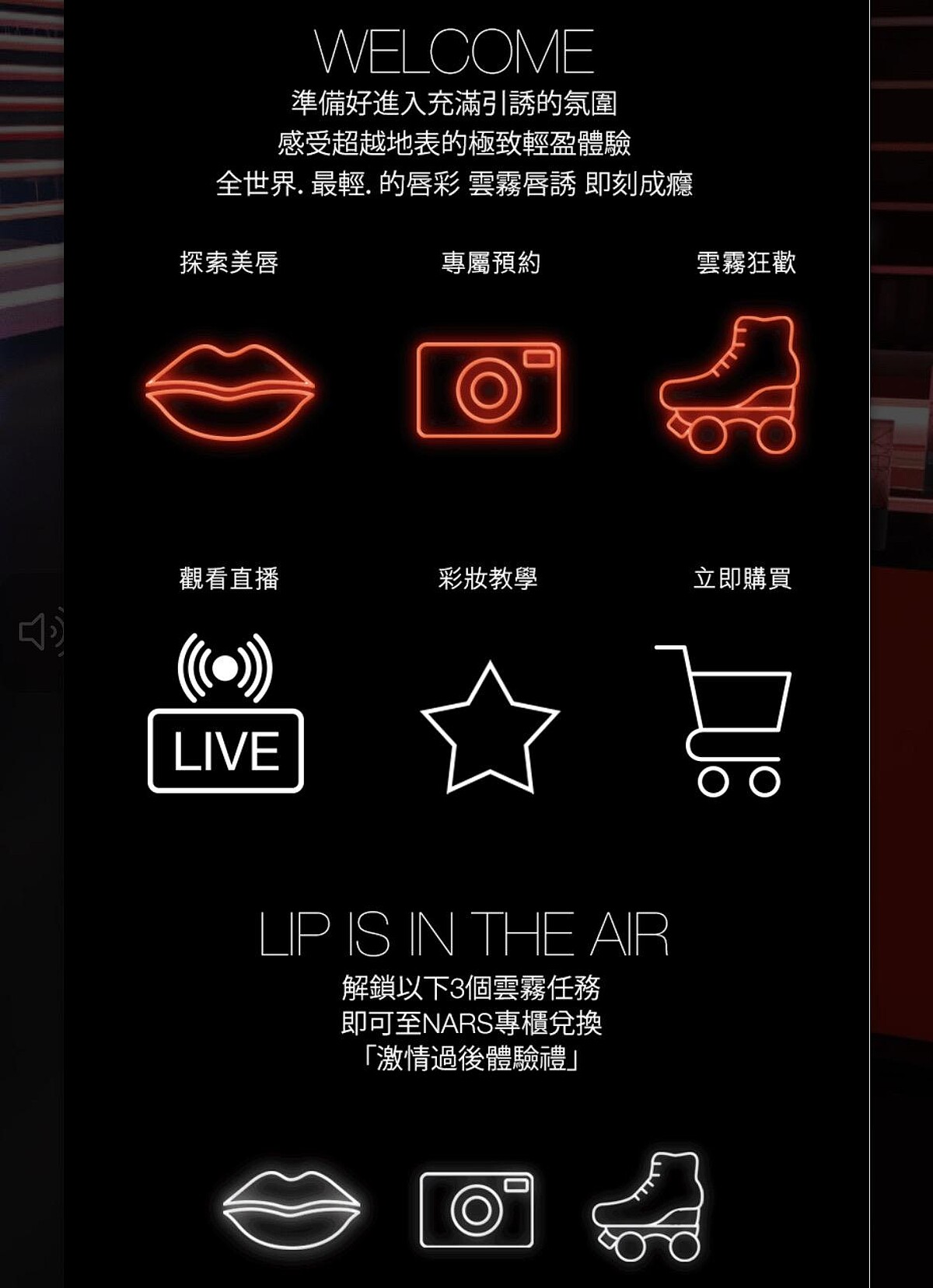Watch the 觀看直播 LIVE stream

click(225, 714)
